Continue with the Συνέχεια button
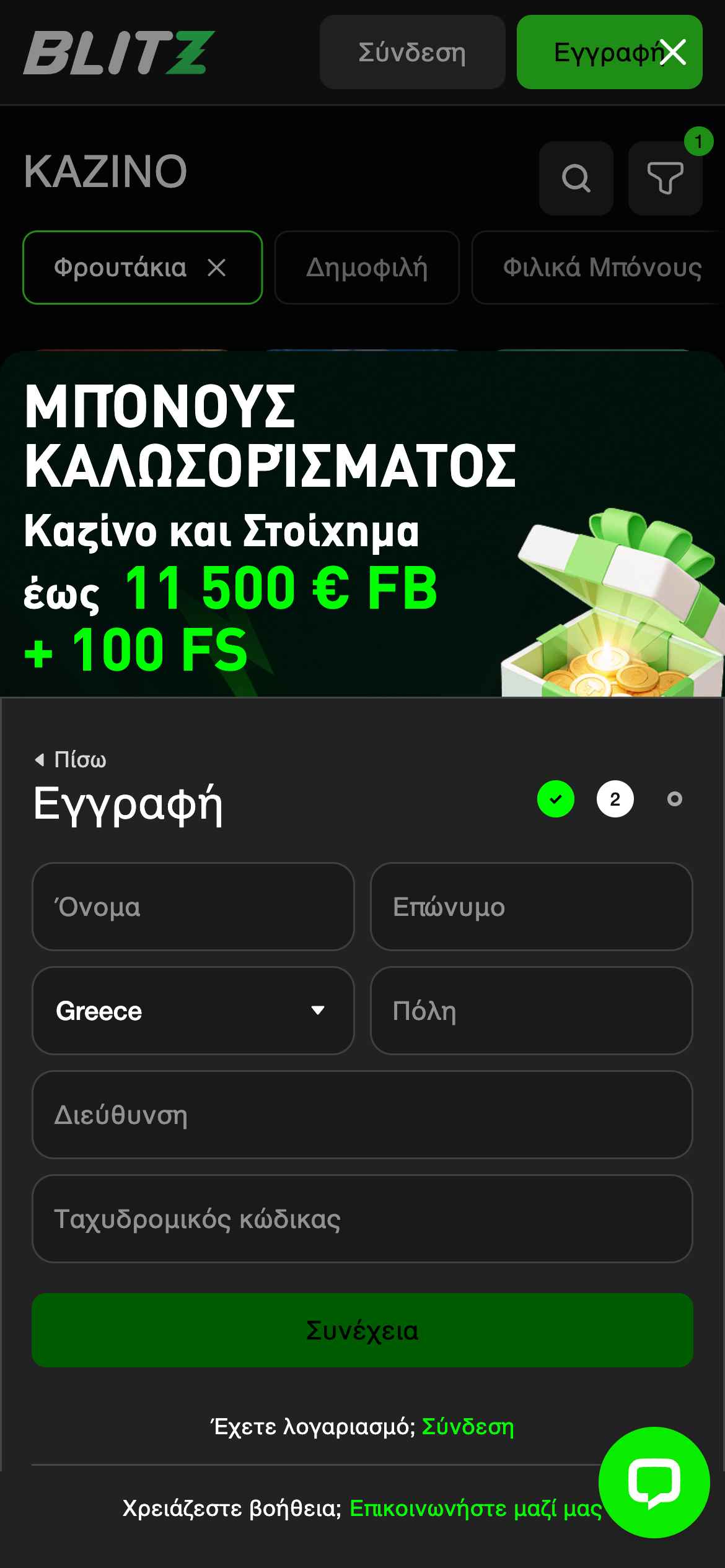The height and width of the screenshot is (1568, 725). pos(362,1330)
